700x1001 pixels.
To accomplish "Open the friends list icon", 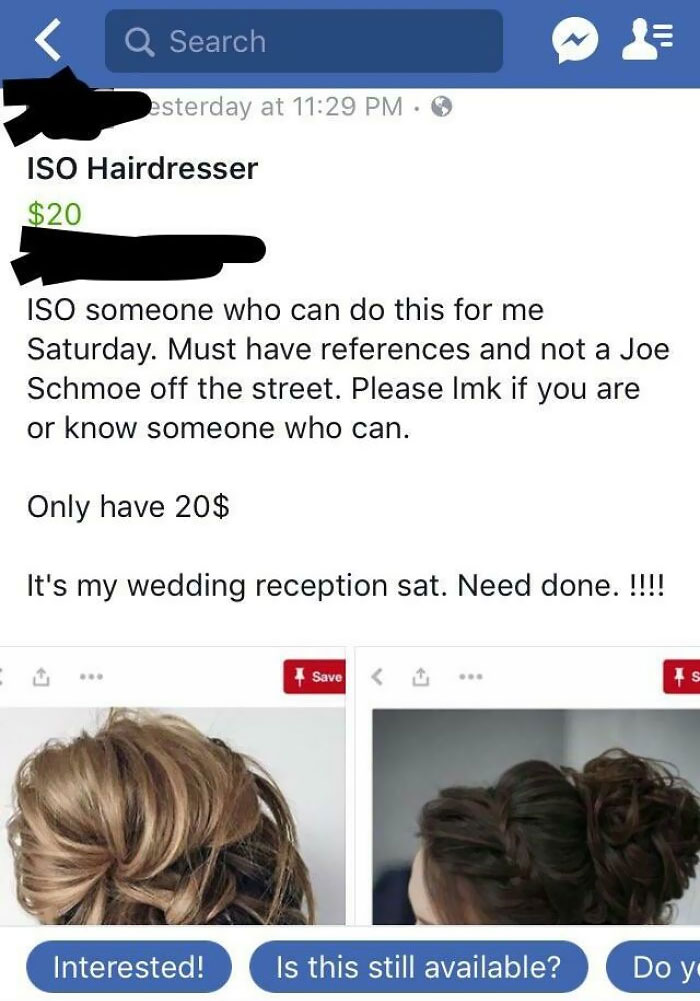I will pyautogui.click(x=645, y=41).
